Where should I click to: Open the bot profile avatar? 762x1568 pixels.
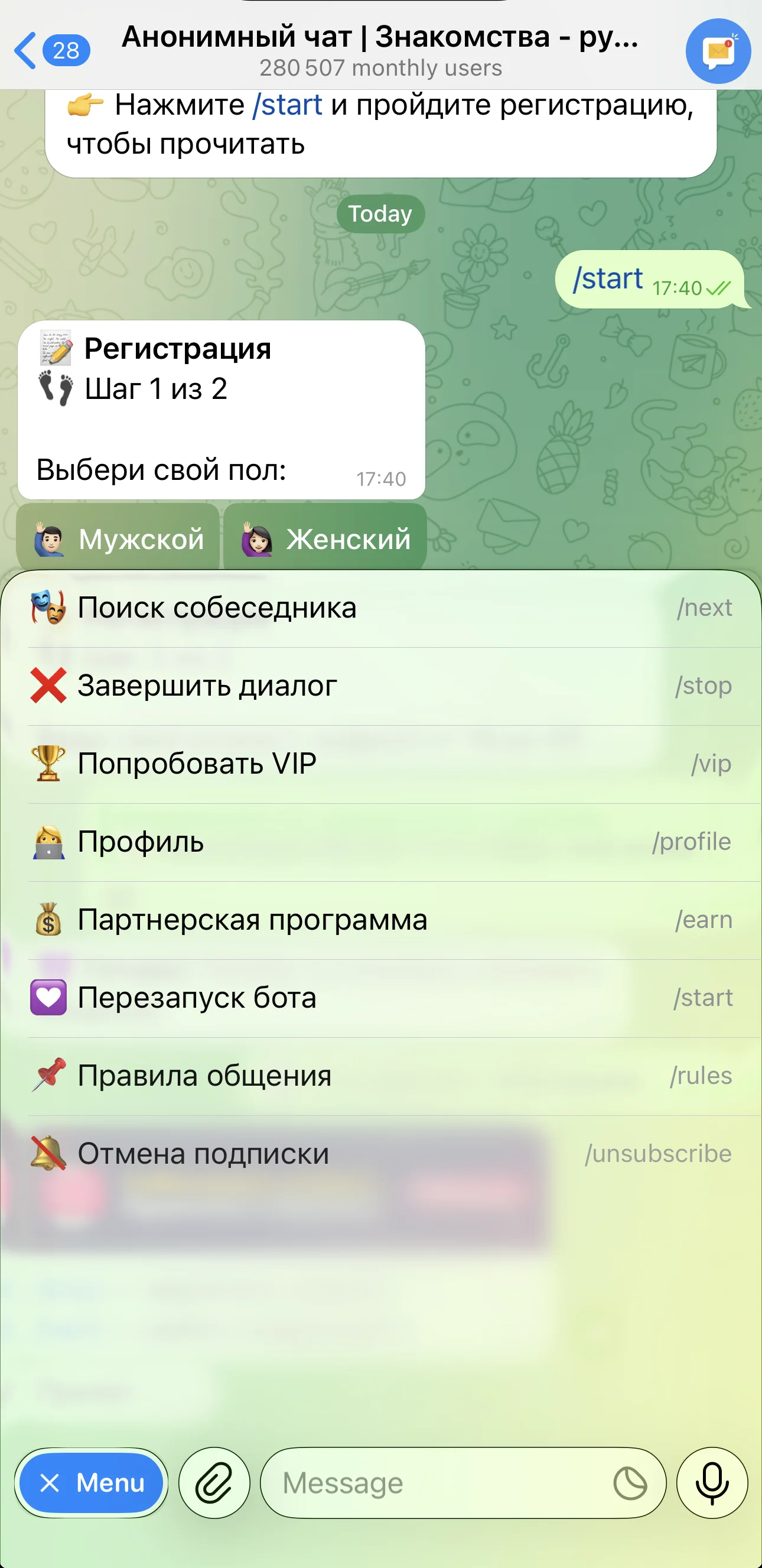(x=718, y=51)
